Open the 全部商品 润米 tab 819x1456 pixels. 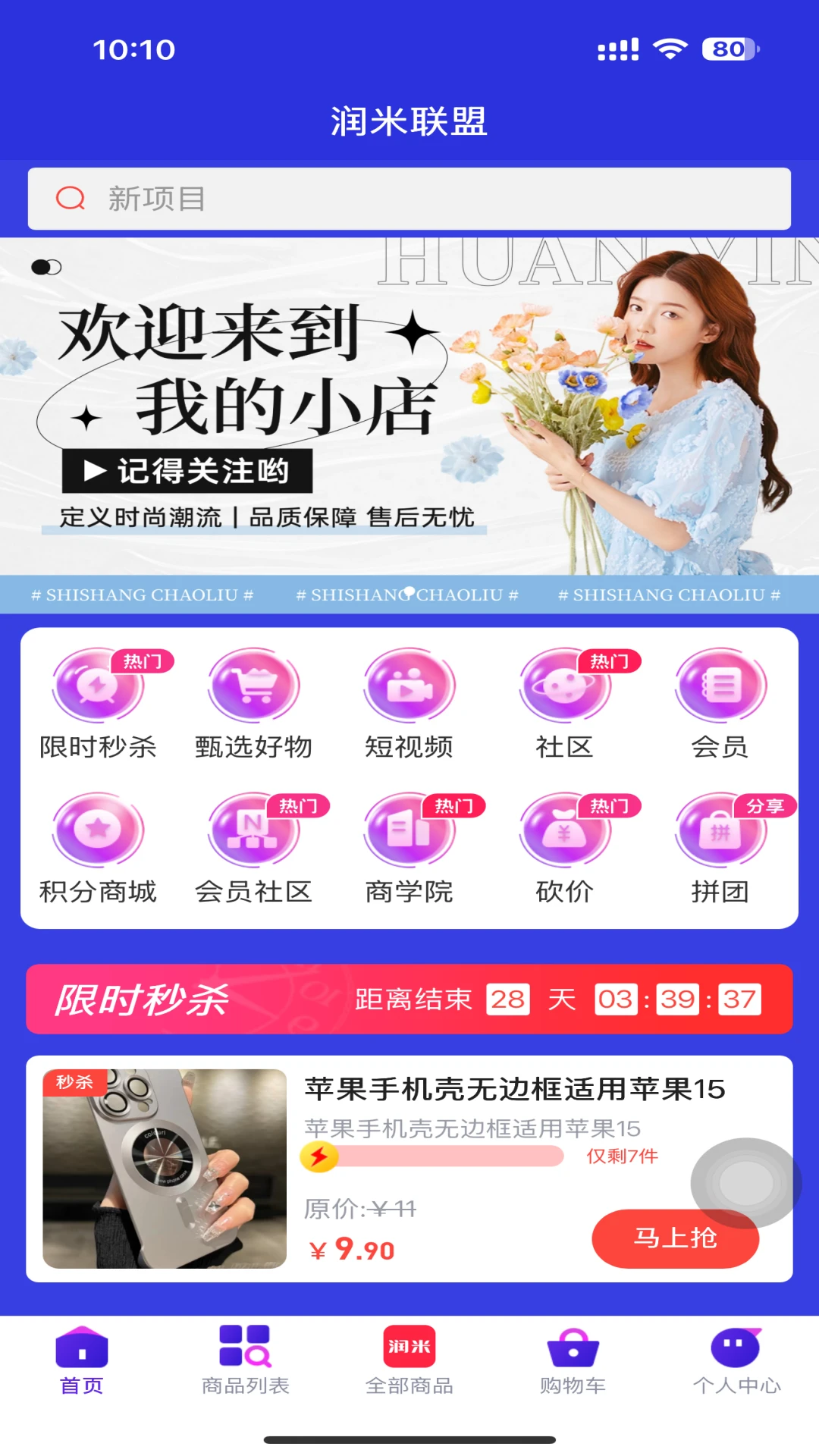(x=409, y=1365)
